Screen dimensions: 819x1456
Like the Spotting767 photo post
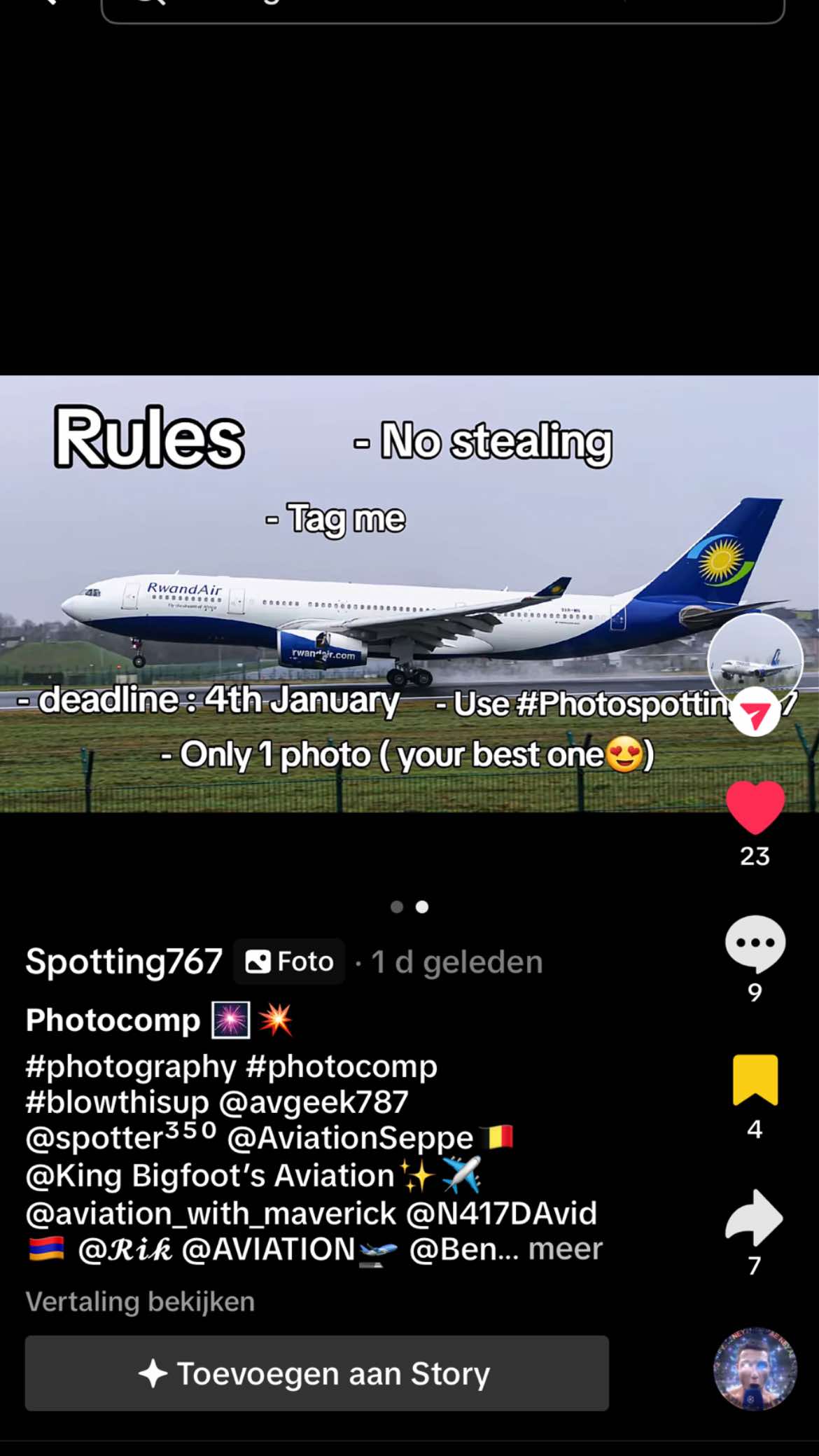pyautogui.click(x=755, y=807)
